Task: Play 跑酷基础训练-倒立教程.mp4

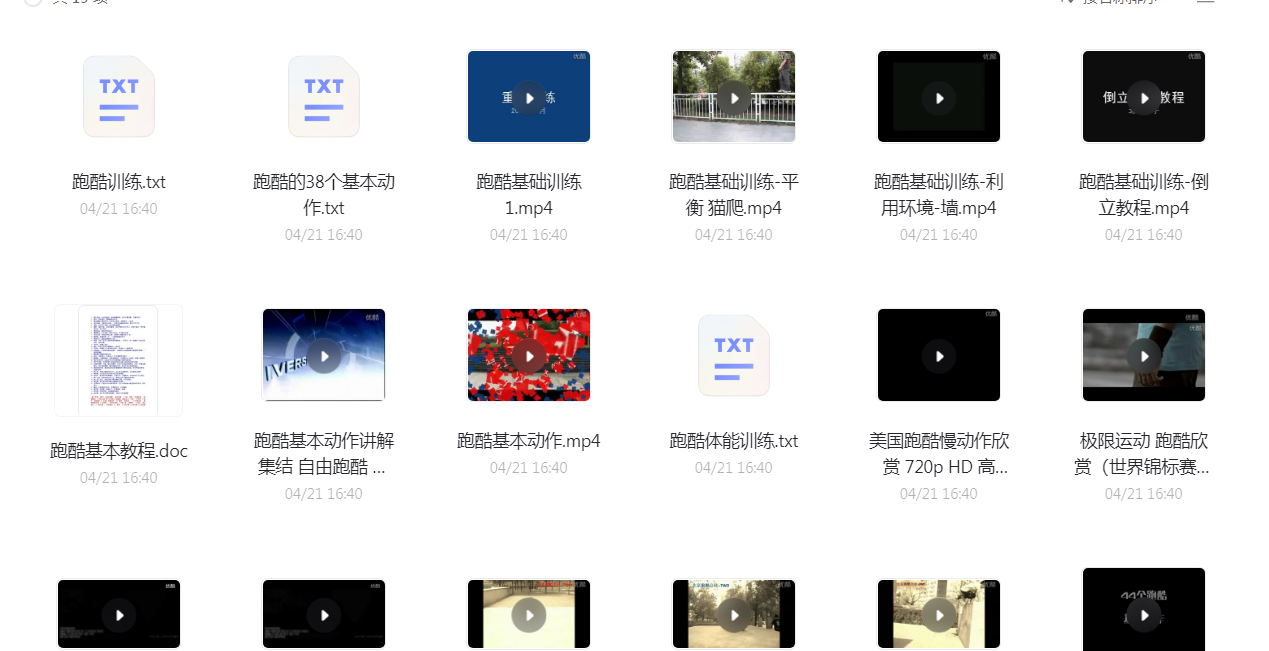Action: (1144, 98)
